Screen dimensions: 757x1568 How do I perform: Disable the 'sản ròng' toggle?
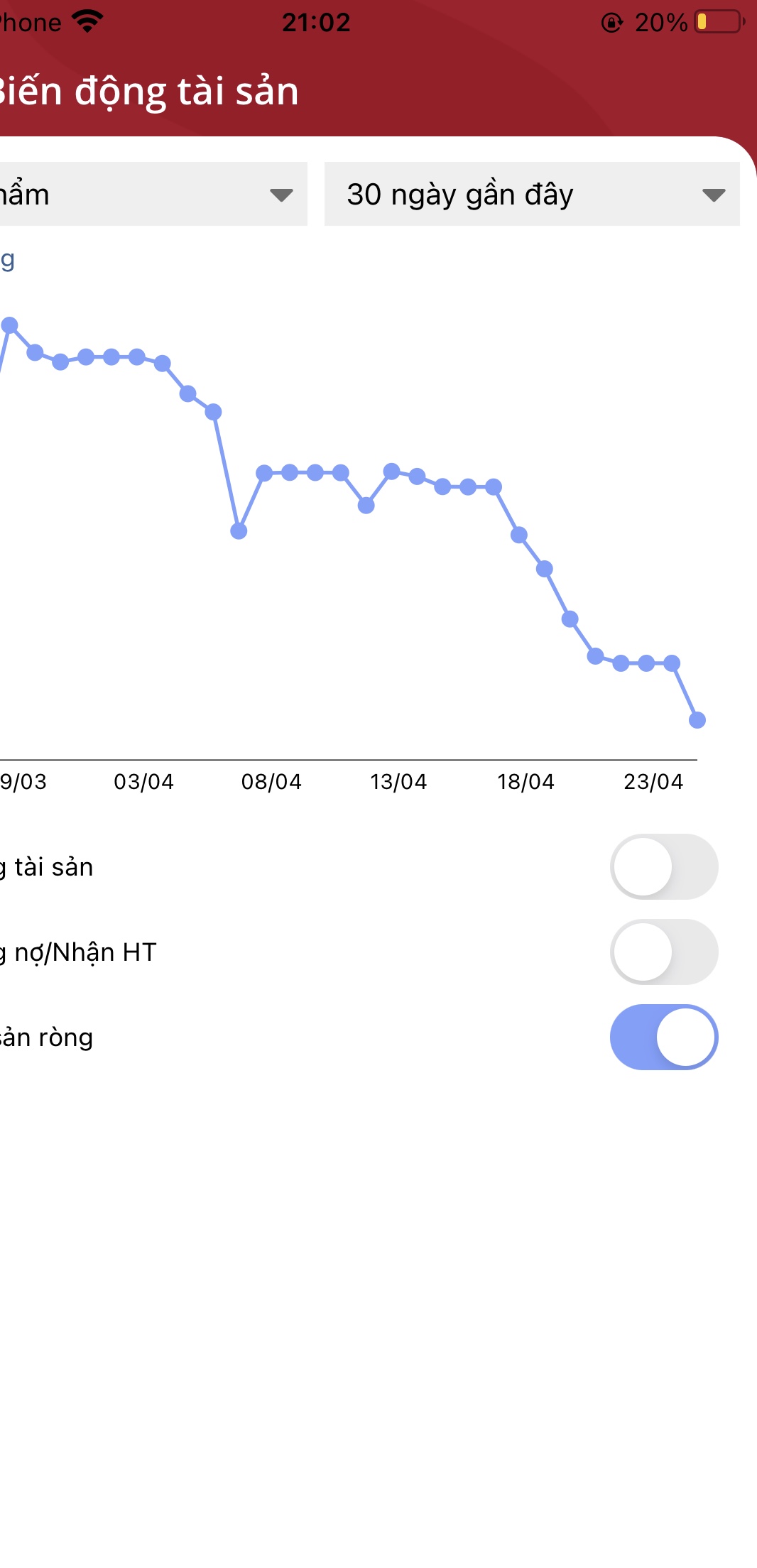pos(663,1037)
